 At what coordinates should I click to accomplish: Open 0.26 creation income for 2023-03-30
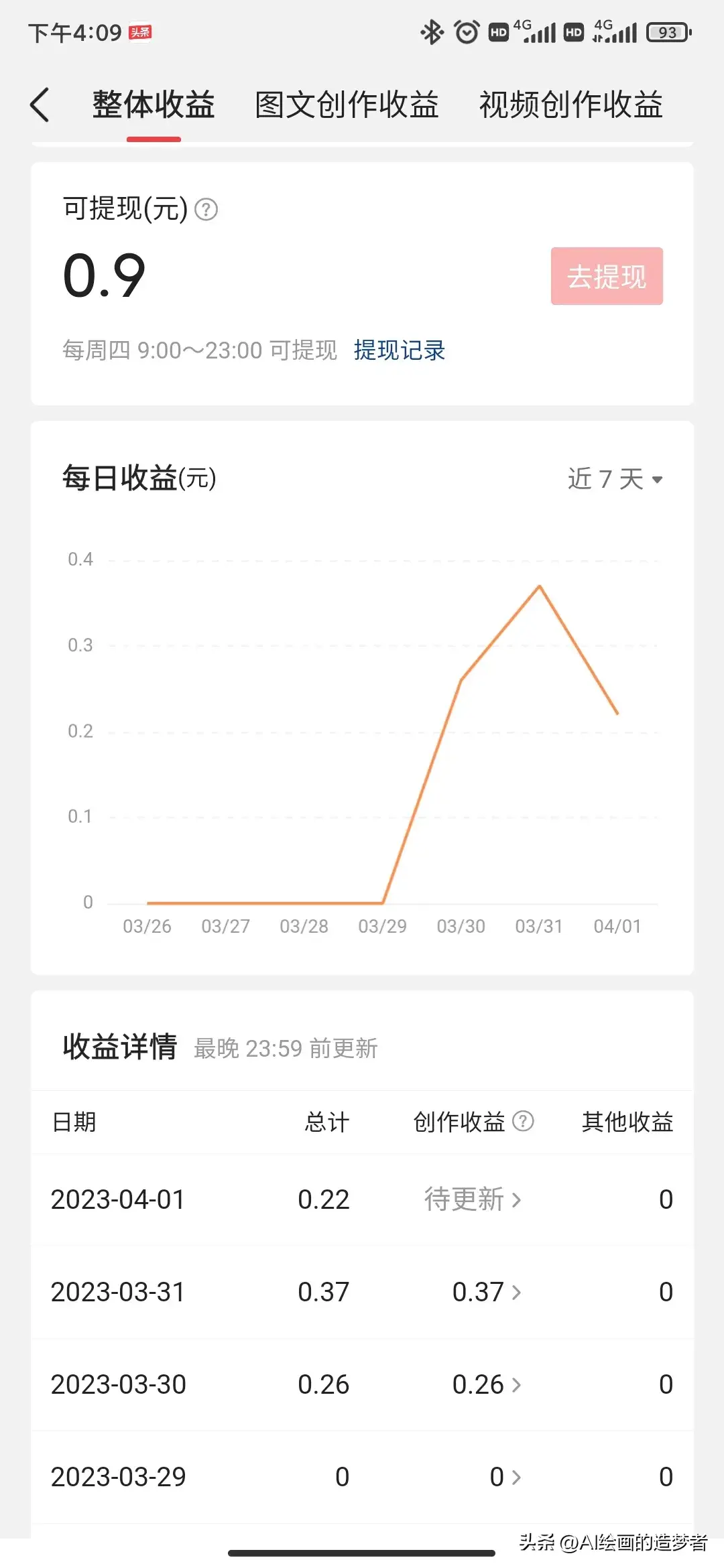(487, 1384)
